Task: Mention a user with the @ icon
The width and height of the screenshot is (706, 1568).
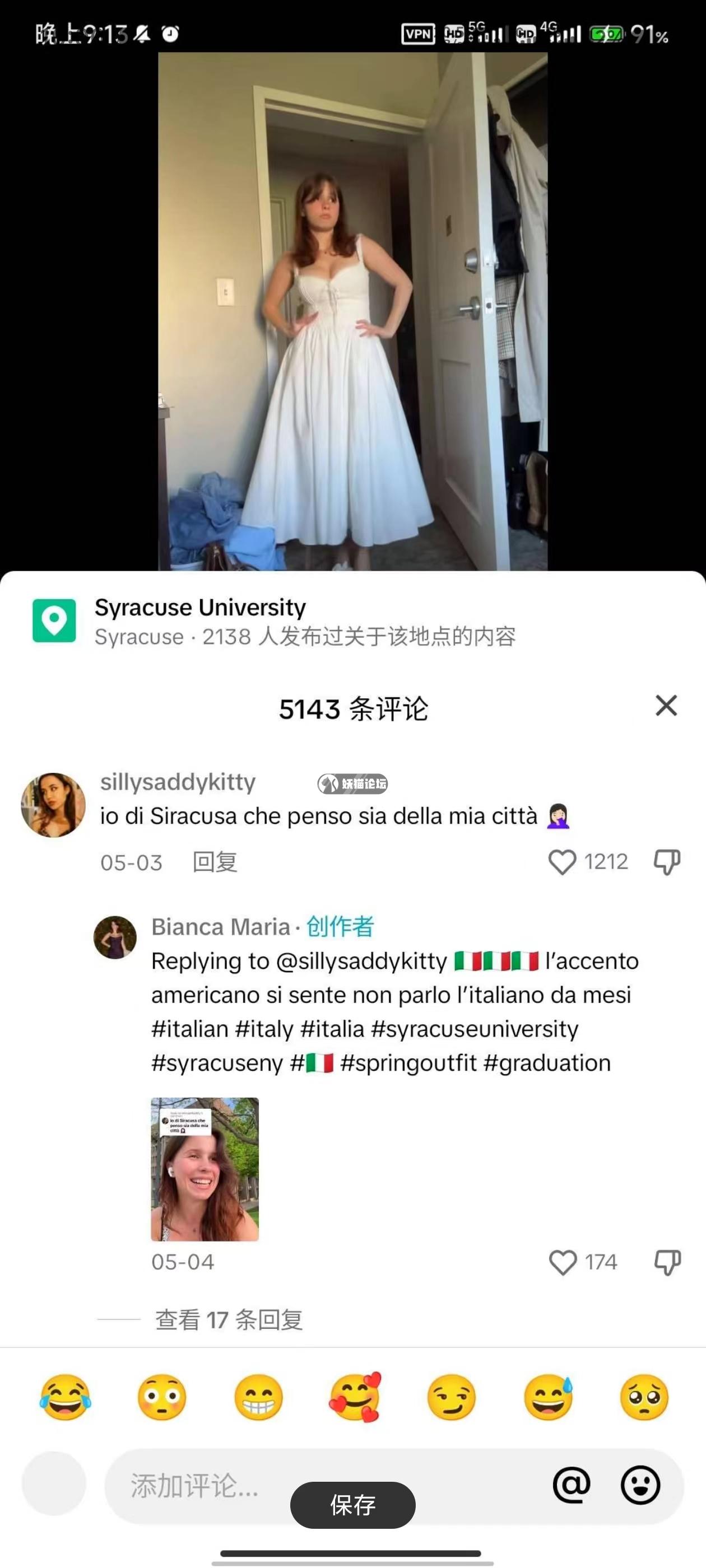Action: coord(572,1485)
